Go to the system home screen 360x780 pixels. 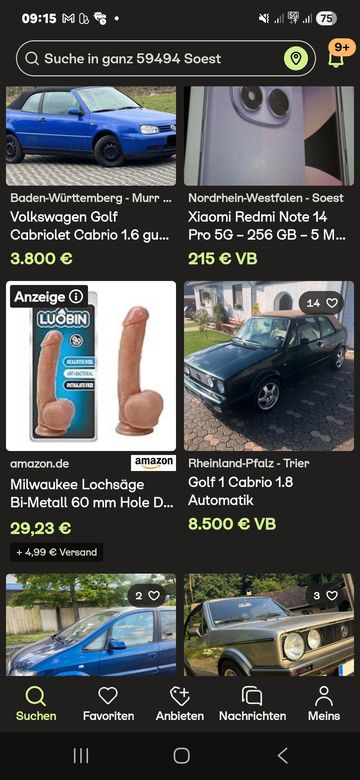pos(181,756)
